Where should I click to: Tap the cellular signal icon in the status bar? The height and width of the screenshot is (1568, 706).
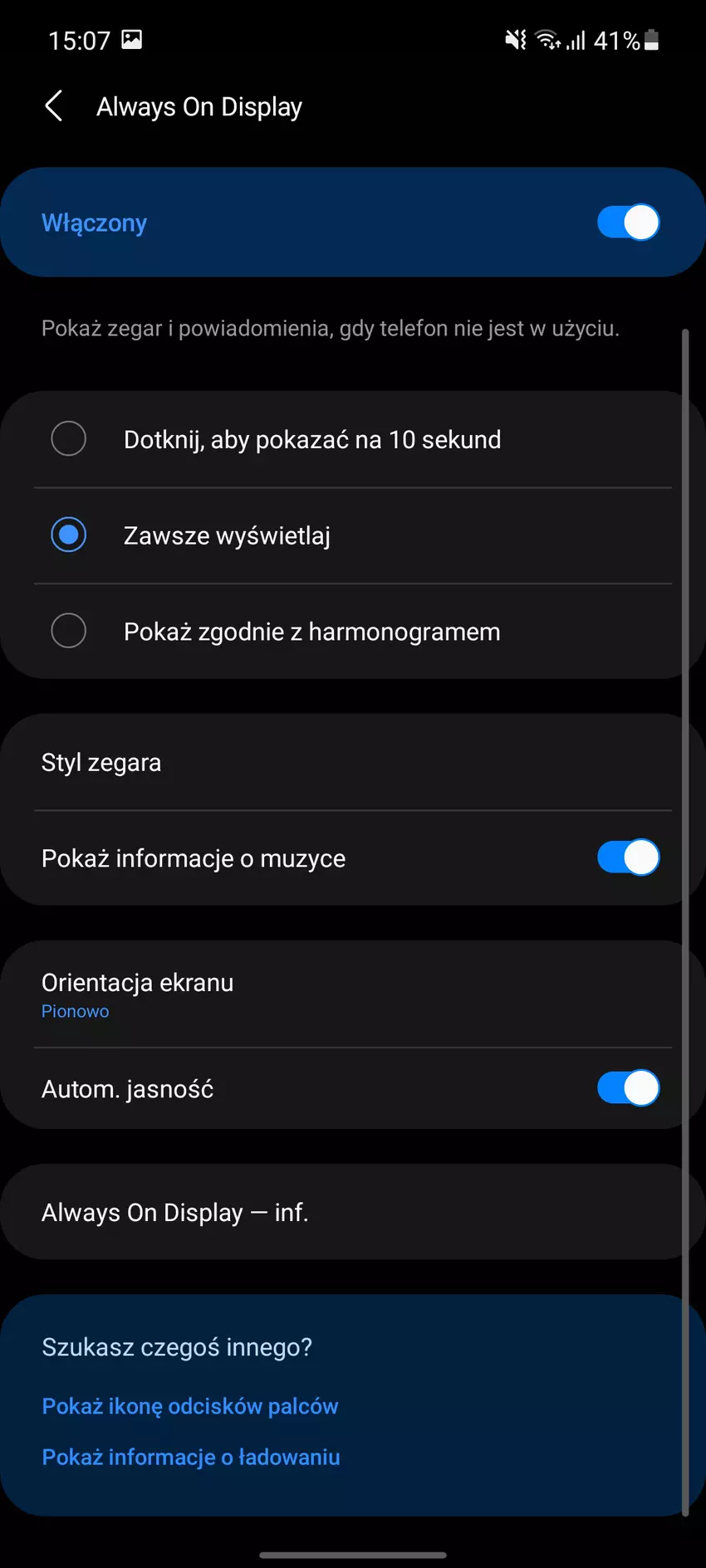click(x=575, y=40)
